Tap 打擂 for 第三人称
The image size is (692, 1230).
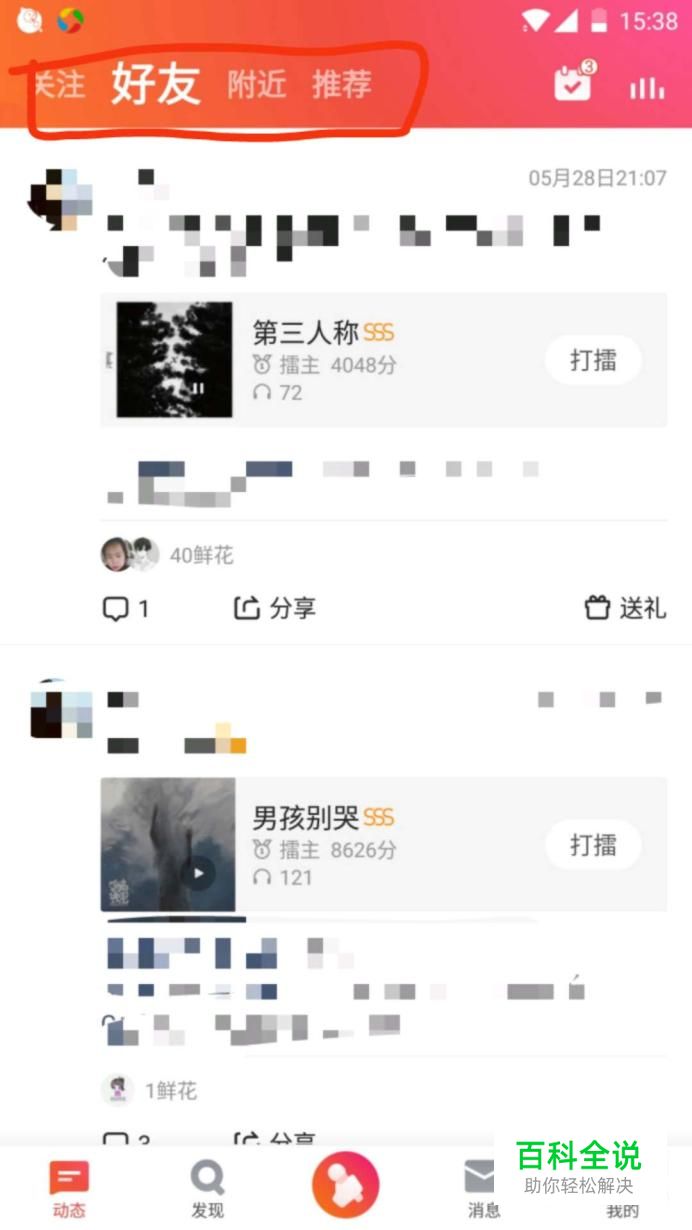click(593, 360)
